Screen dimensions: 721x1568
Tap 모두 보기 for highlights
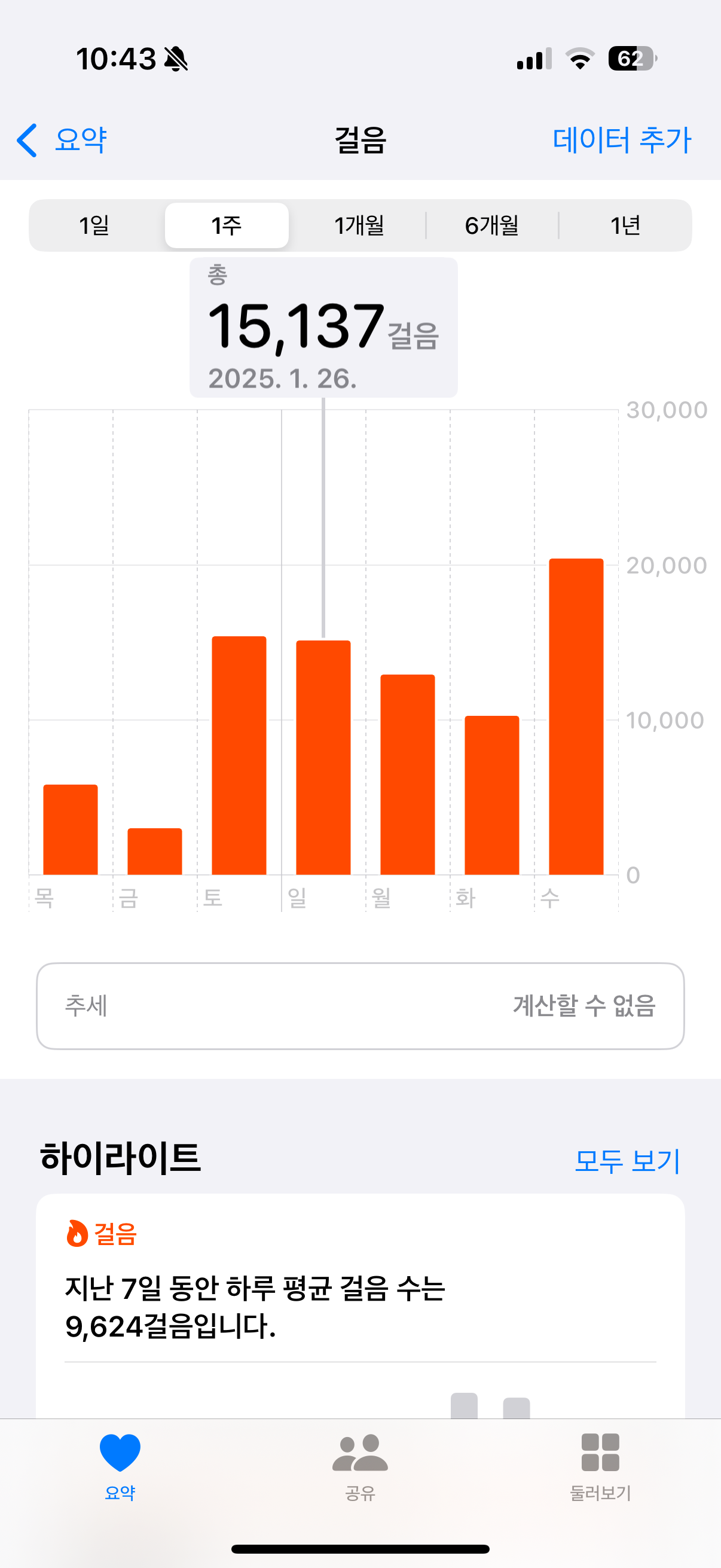tap(627, 1160)
